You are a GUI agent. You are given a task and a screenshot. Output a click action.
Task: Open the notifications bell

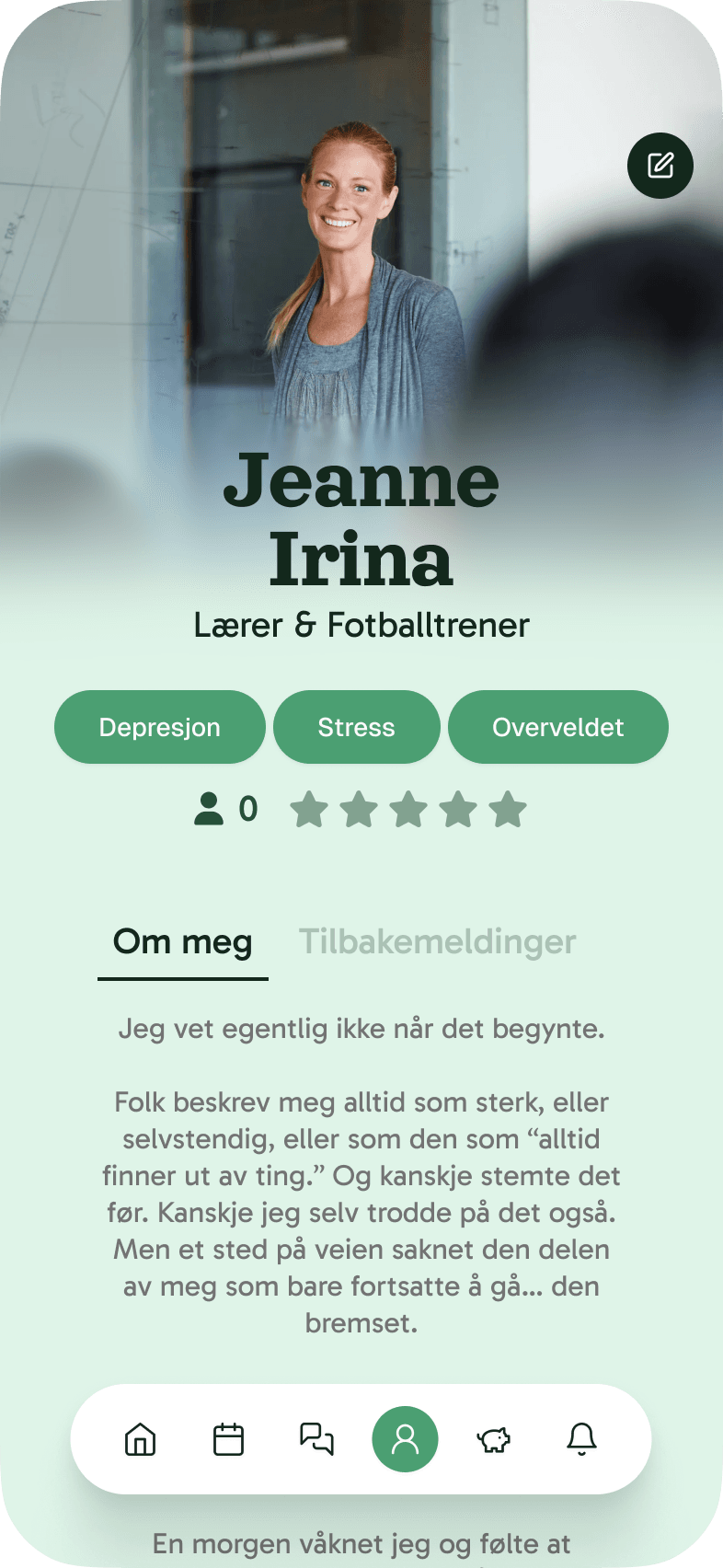coord(581,1439)
